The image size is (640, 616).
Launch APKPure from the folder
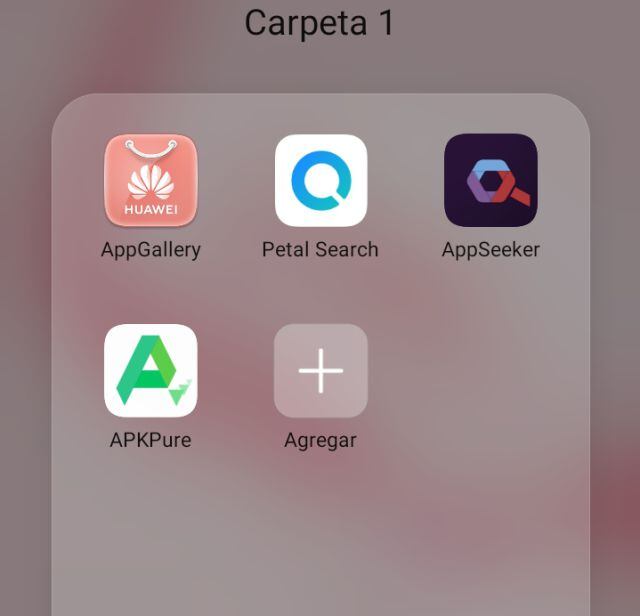[151, 371]
